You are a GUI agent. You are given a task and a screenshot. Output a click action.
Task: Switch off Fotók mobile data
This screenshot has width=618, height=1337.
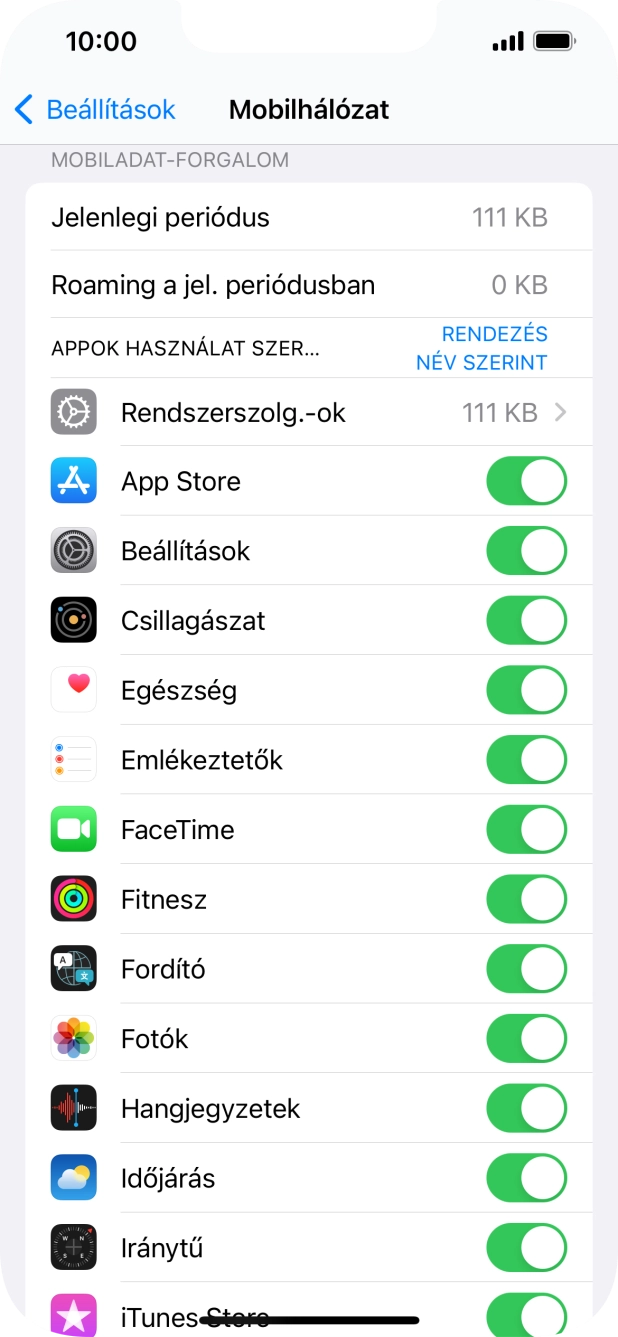pyautogui.click(x=526, y=1039)
